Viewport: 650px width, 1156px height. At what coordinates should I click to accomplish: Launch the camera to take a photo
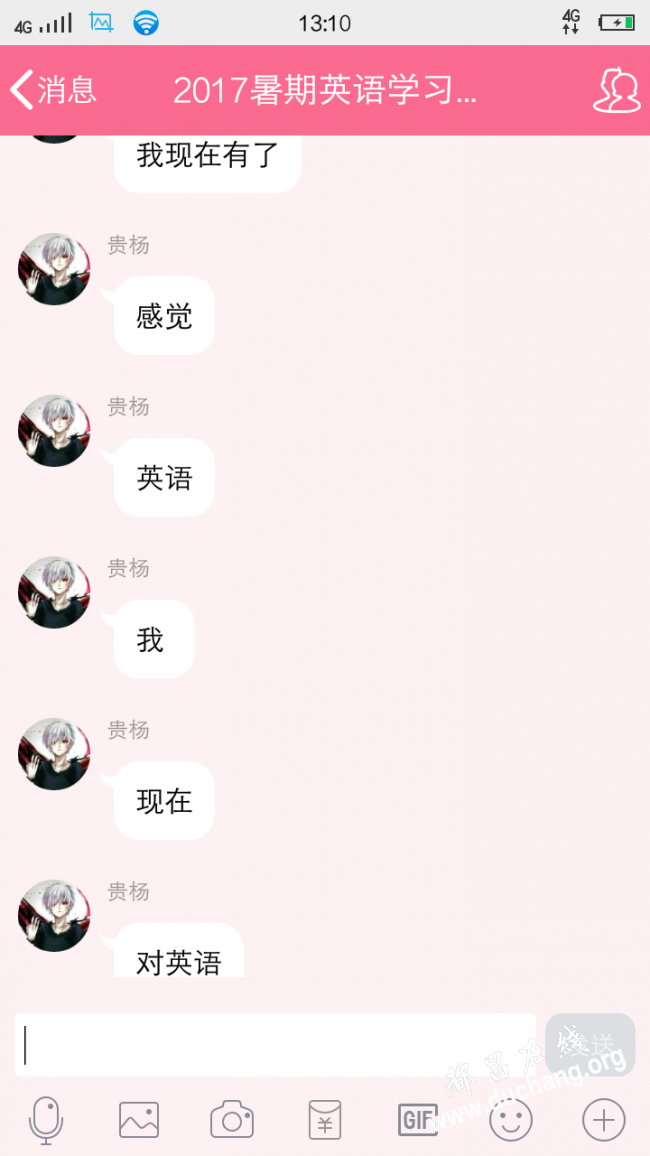[x=231, y=1120]
